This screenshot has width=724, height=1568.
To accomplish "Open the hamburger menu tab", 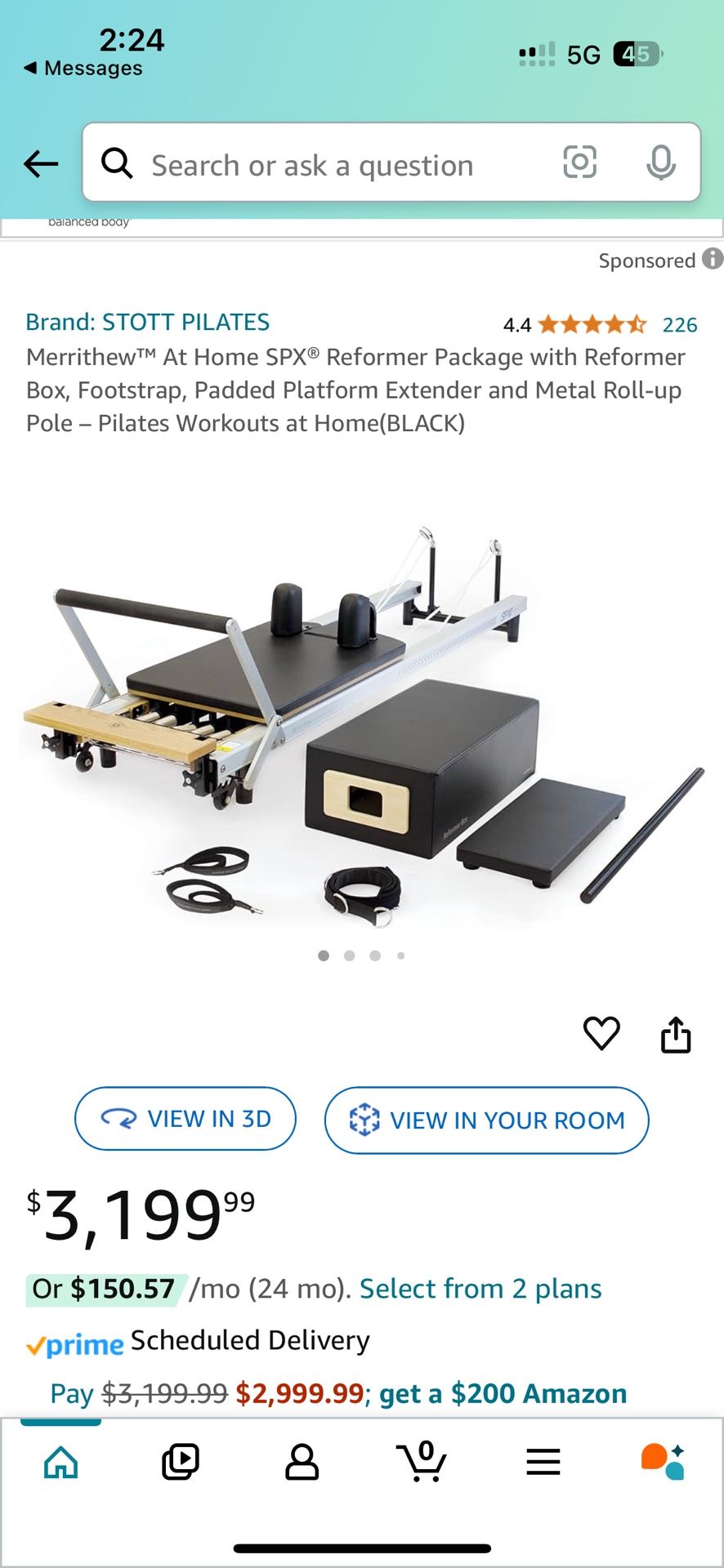I will point(543,1461).
